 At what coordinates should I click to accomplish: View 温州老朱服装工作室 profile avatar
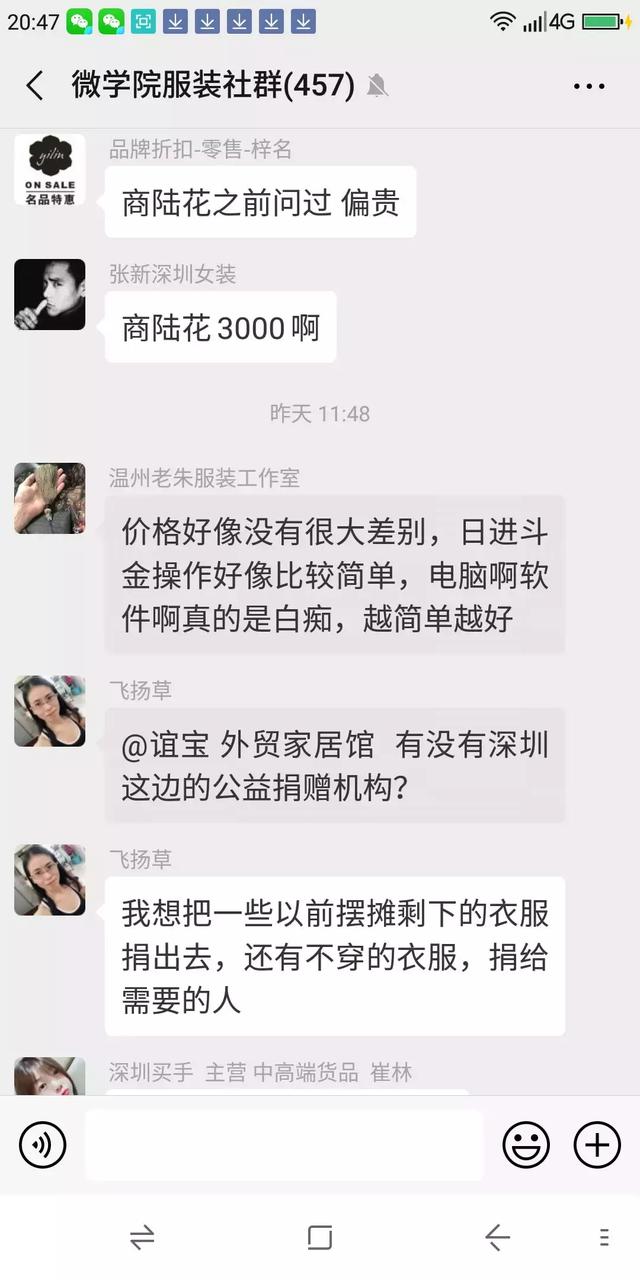49,498
